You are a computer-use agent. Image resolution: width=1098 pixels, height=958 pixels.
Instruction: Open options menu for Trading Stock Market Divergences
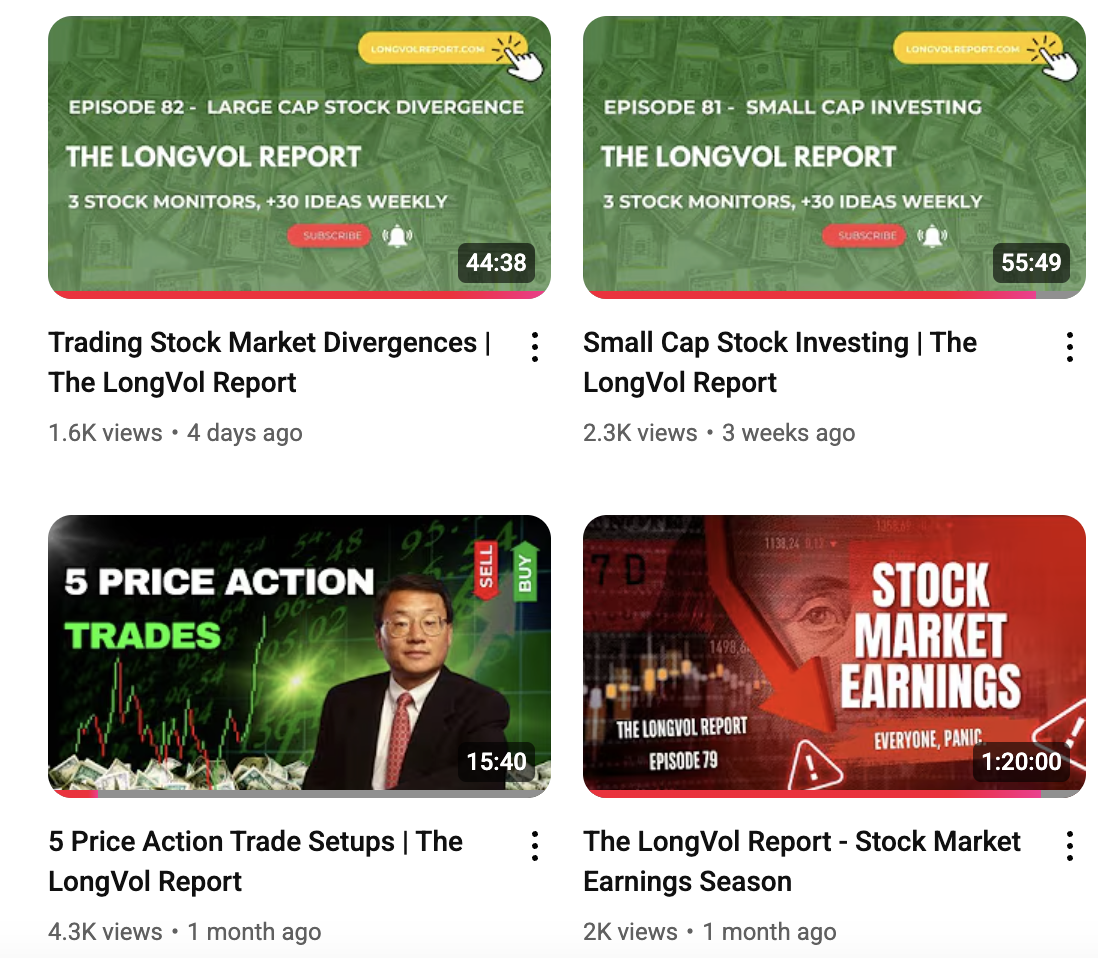click(x=535, y=347)
